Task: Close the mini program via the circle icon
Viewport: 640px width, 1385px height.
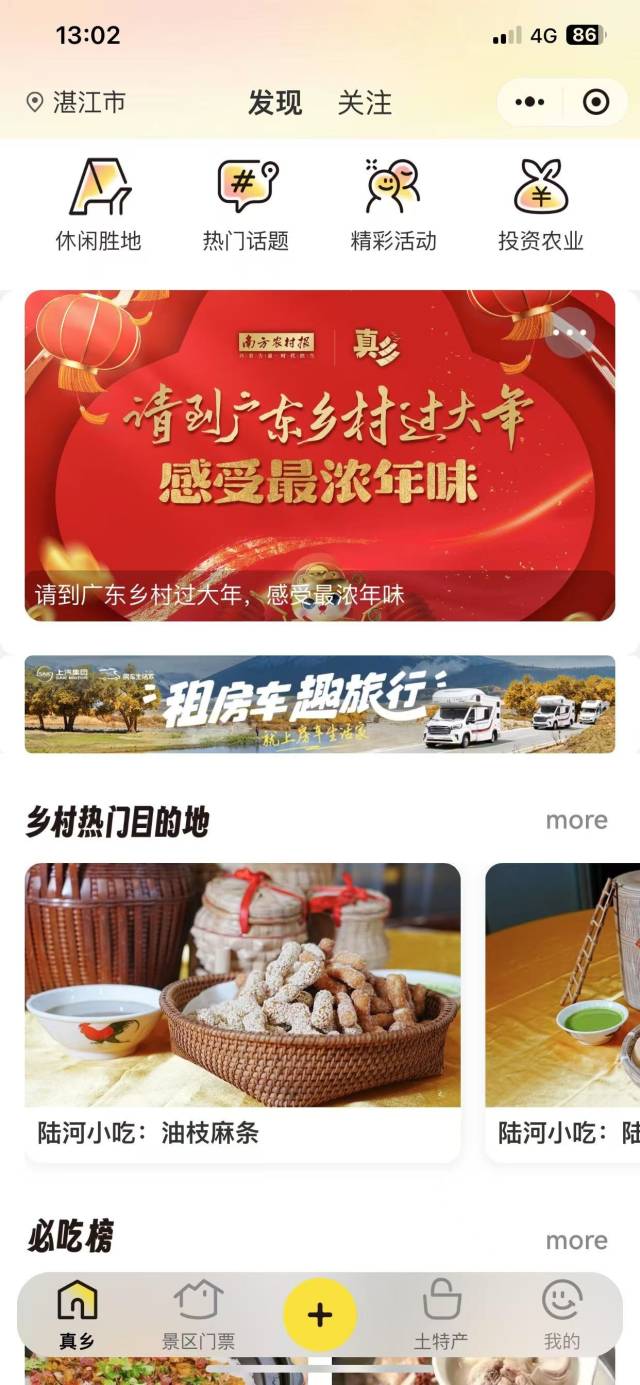Action: click(596, 102)
